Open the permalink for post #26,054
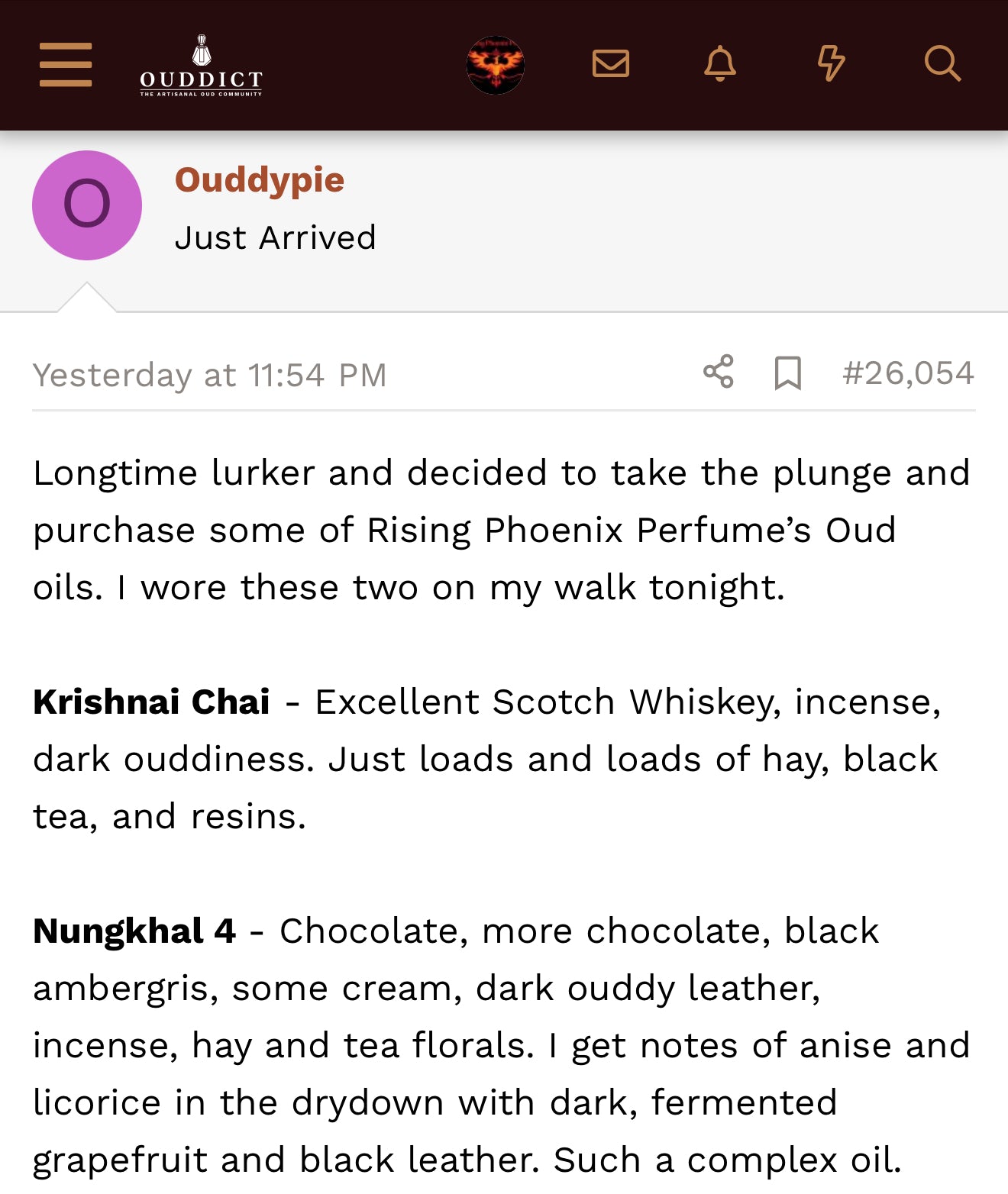This screenshot has height=1194, width=1008. coord(908,373)
